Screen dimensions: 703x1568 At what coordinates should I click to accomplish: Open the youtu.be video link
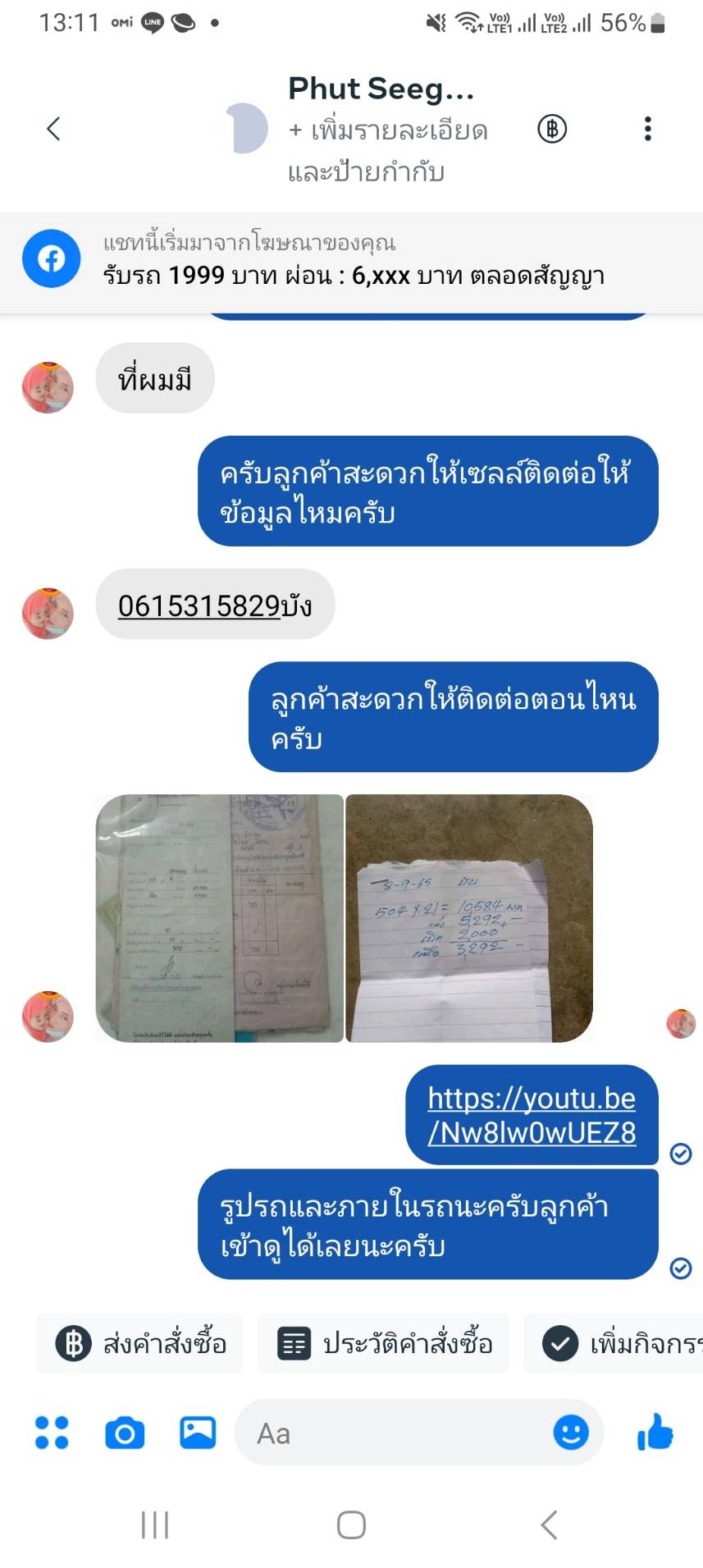pyautogui.click(x=532, y=1115)
